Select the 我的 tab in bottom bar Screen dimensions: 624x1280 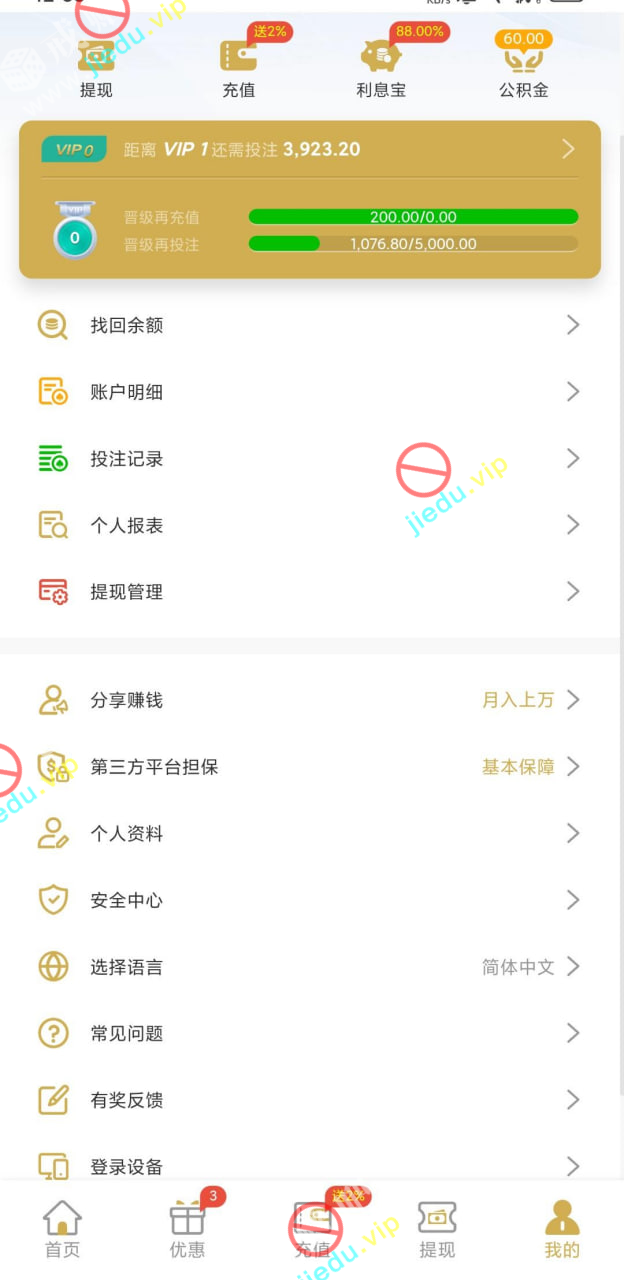click(562, 1230)
